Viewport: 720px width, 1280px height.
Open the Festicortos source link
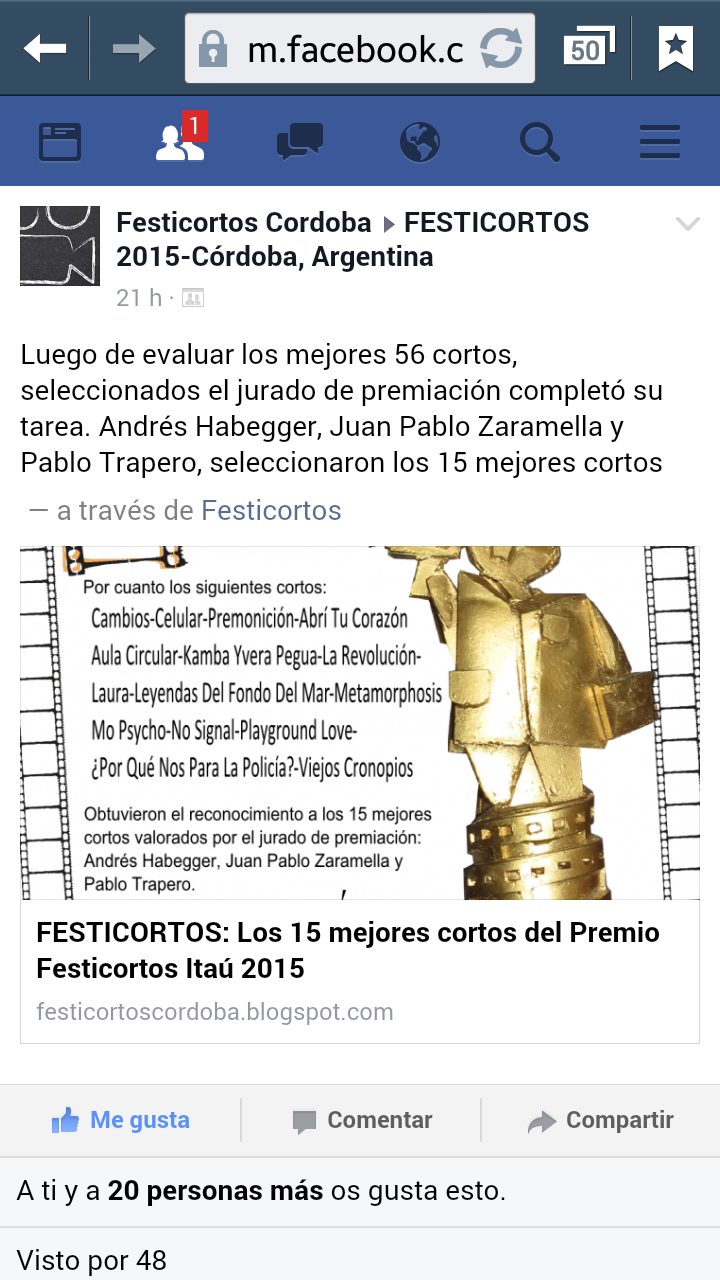[x=271, y=511]
